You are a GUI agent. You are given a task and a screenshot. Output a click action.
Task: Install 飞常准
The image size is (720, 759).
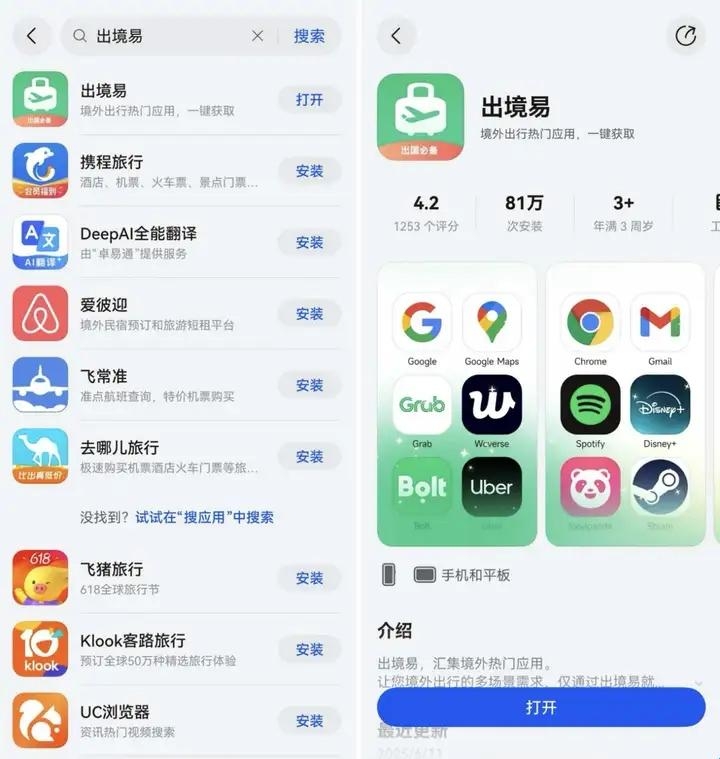pyautogui.click(x=309, y=385)
